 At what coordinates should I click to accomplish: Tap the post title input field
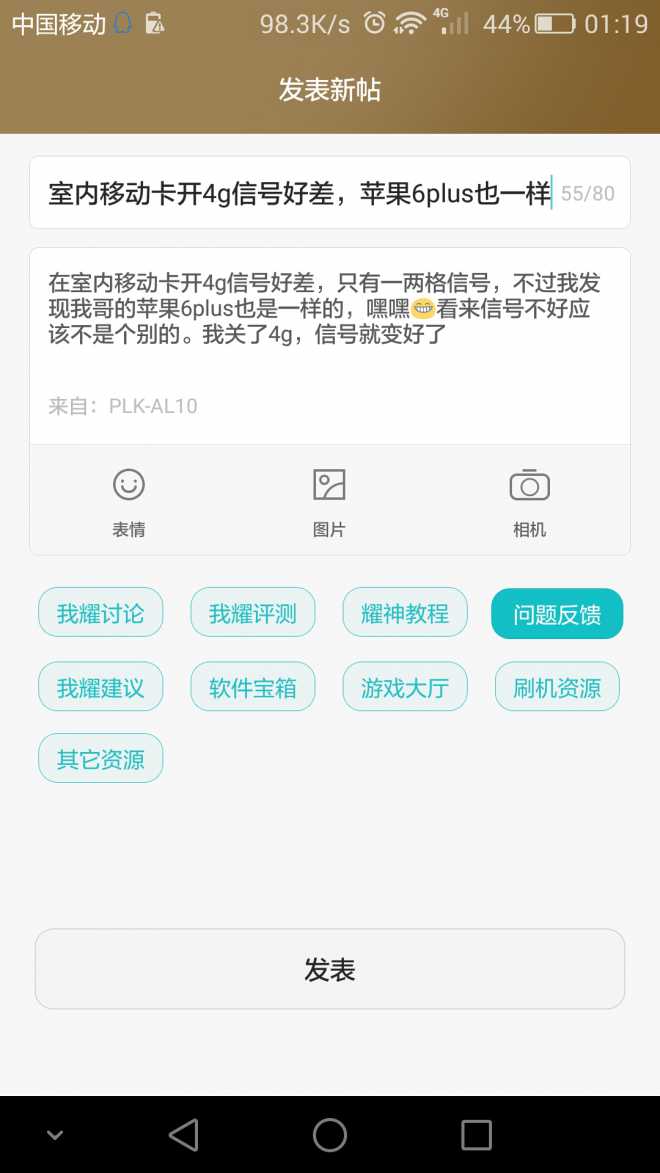[x=329, y=193]
